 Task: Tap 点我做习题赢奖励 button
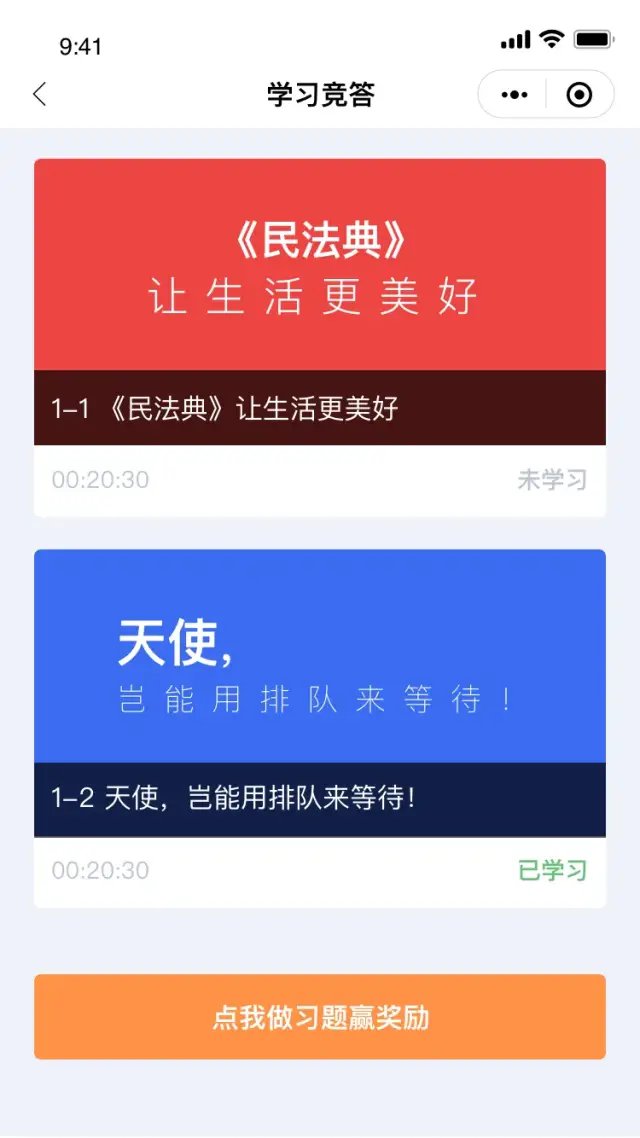click(320, 1017)
